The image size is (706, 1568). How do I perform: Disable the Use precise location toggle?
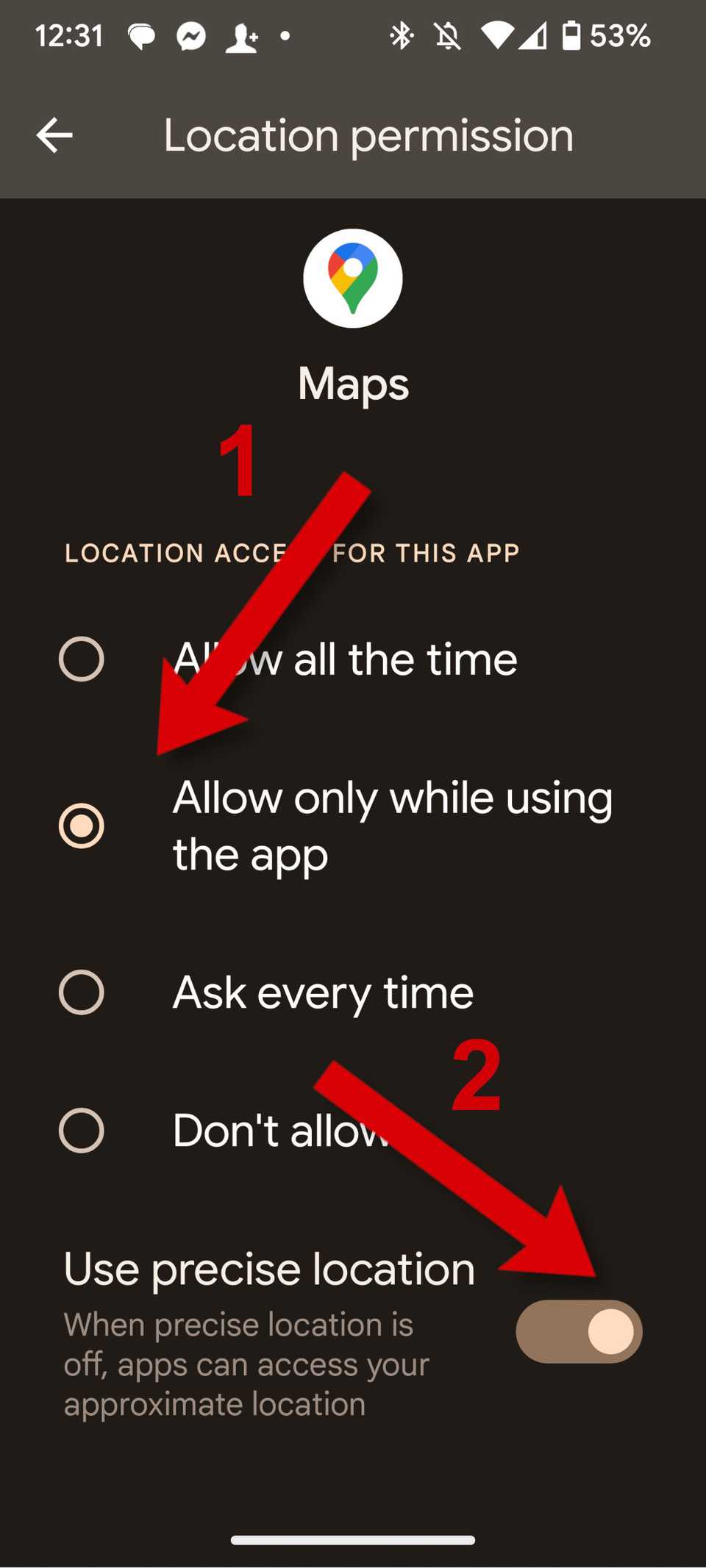(578, 1331)
